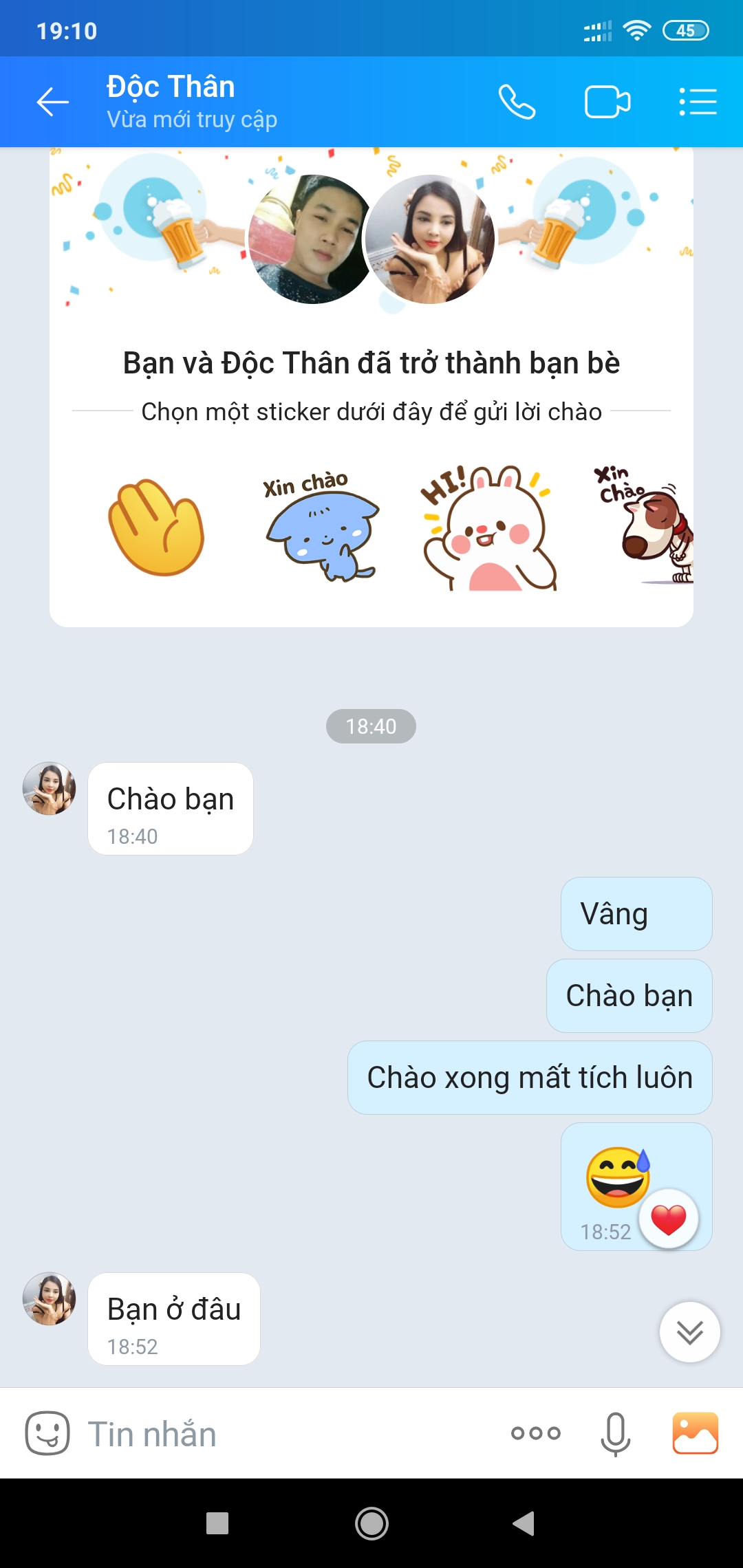This screenshot has width=743, height=1568.
Task: Open the photo gallery picker
Action: pyautogui.click(x=695, y=1433)
